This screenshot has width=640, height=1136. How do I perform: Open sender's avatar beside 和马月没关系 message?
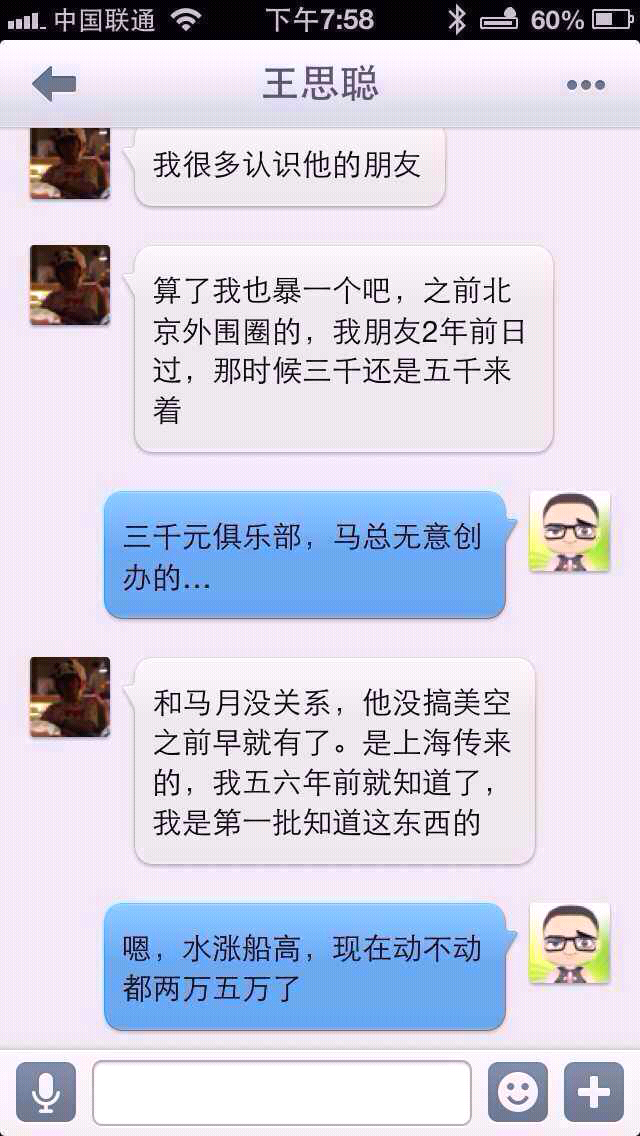70,697
